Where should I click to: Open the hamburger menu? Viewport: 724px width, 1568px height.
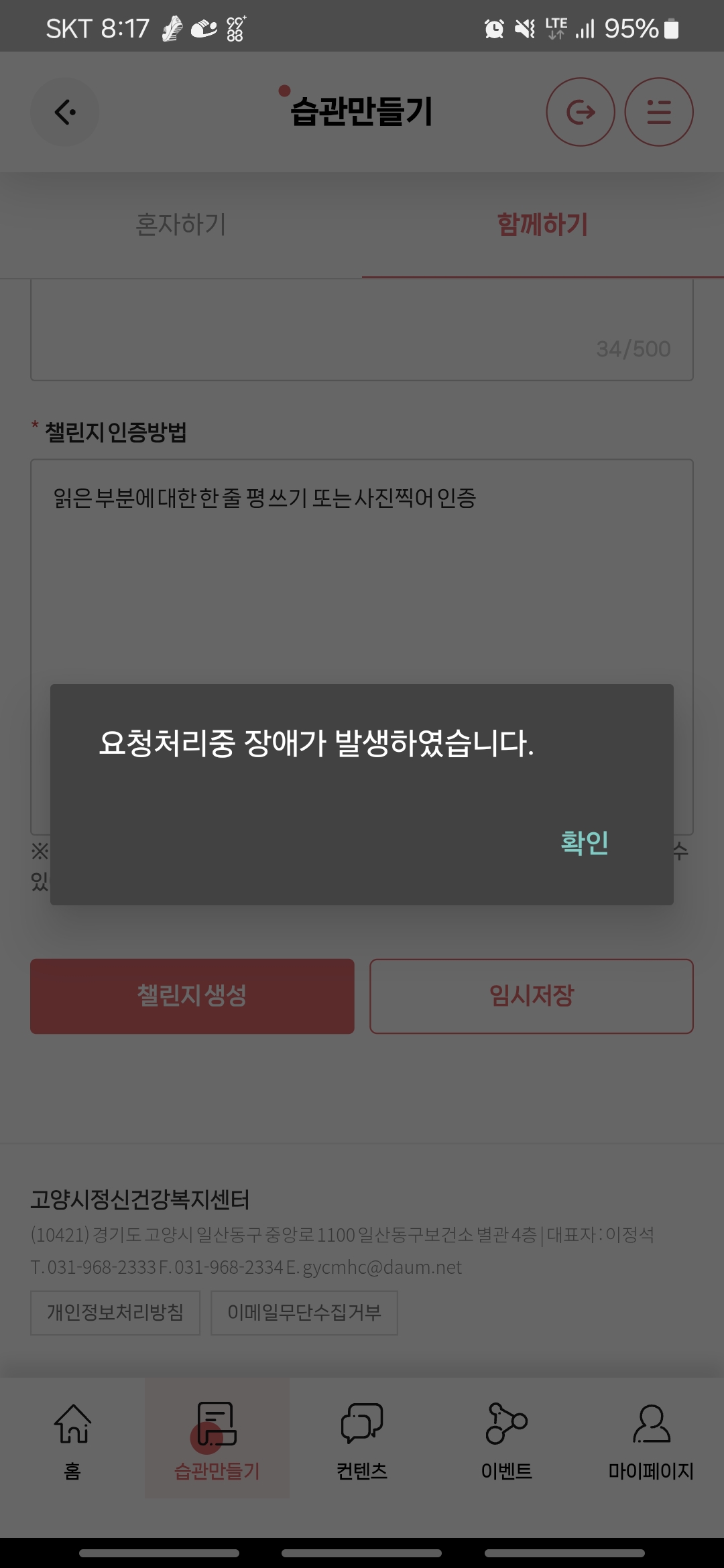point(658,112)
